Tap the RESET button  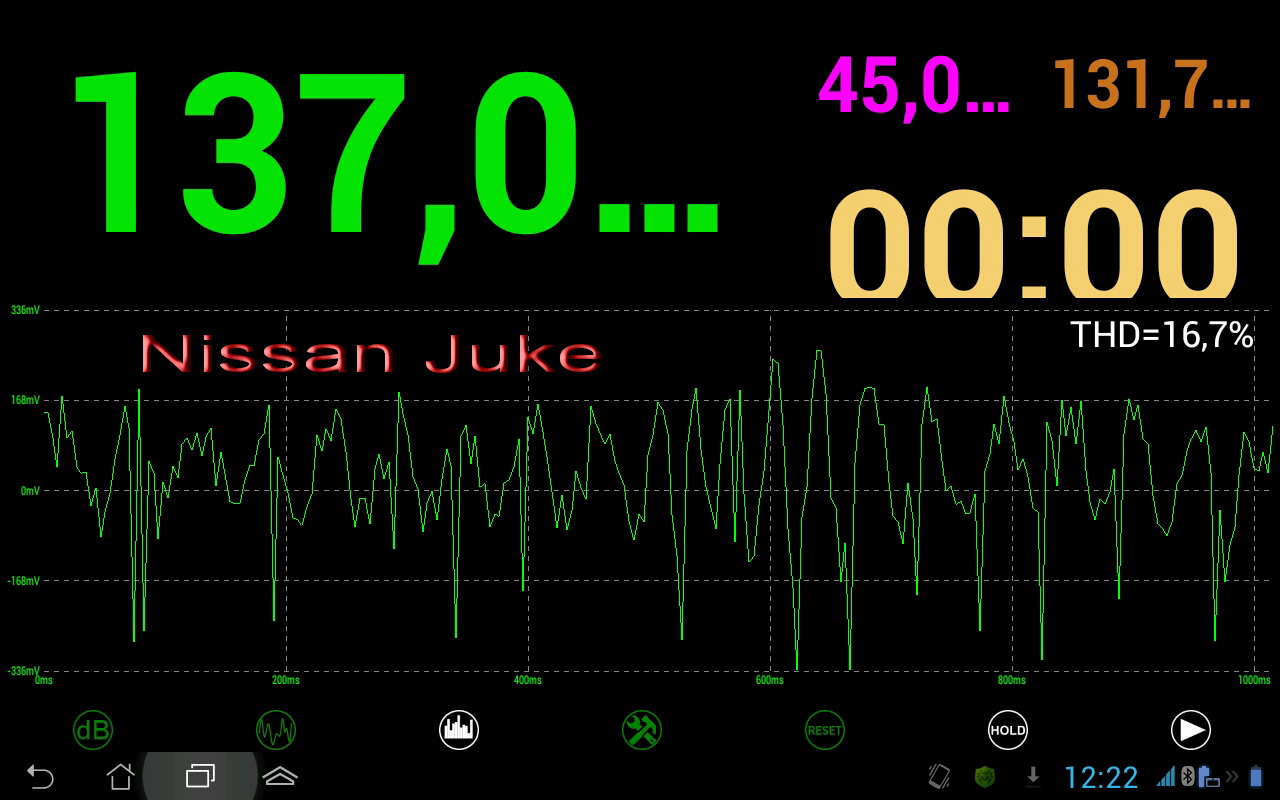point(824,730)
